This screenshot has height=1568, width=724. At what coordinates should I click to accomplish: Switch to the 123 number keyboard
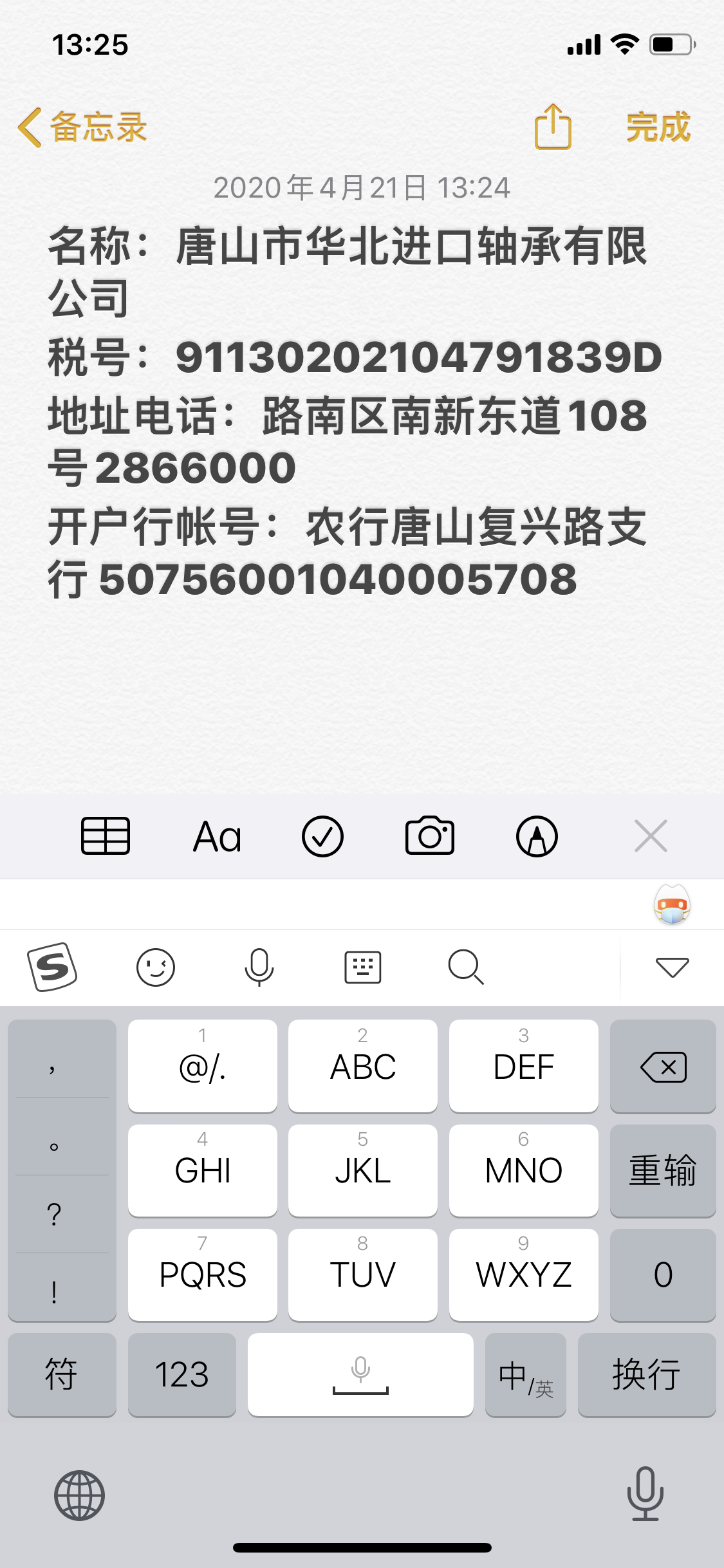(x=182, y=1374)
